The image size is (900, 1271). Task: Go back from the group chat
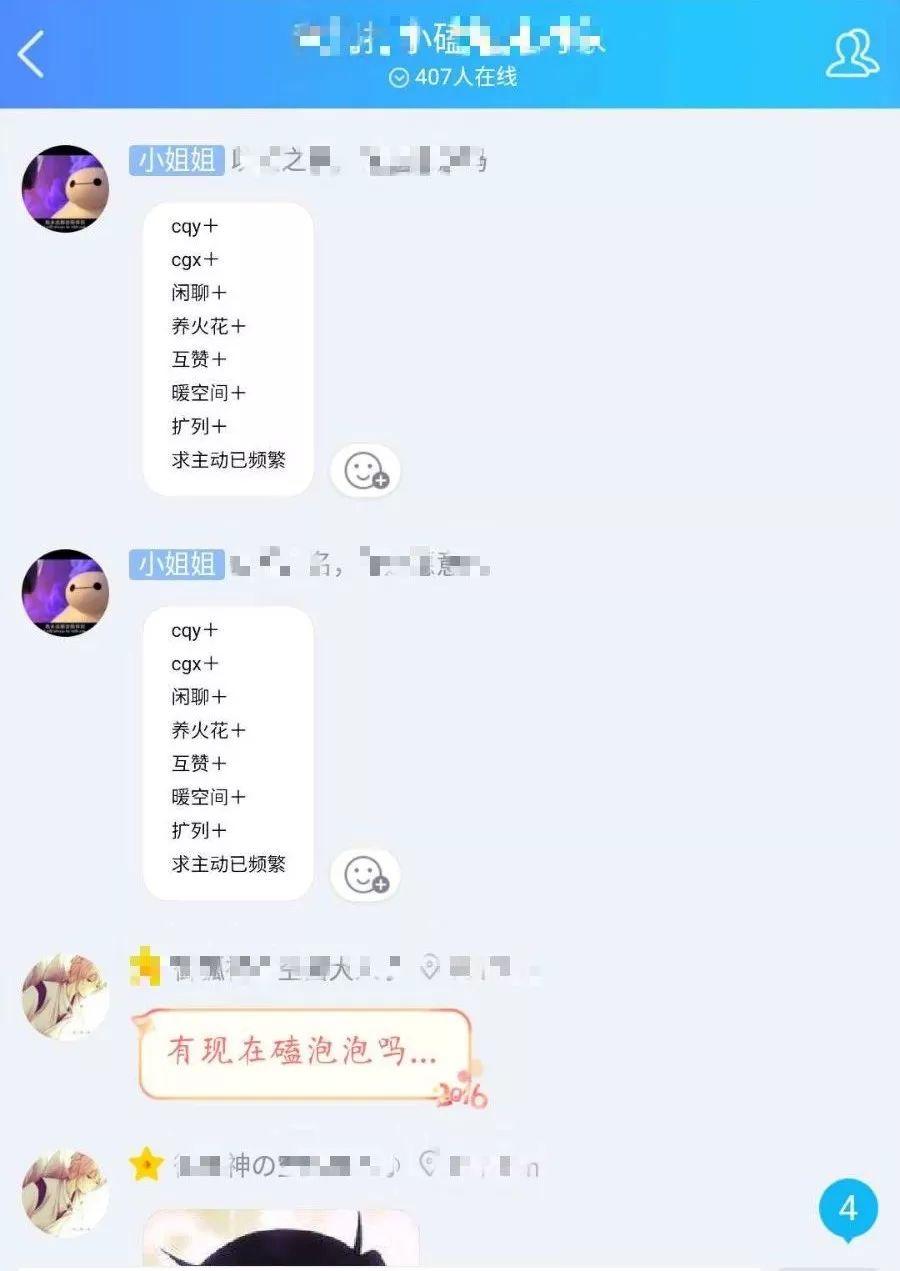pyautogui.click(x=32, y=53)
